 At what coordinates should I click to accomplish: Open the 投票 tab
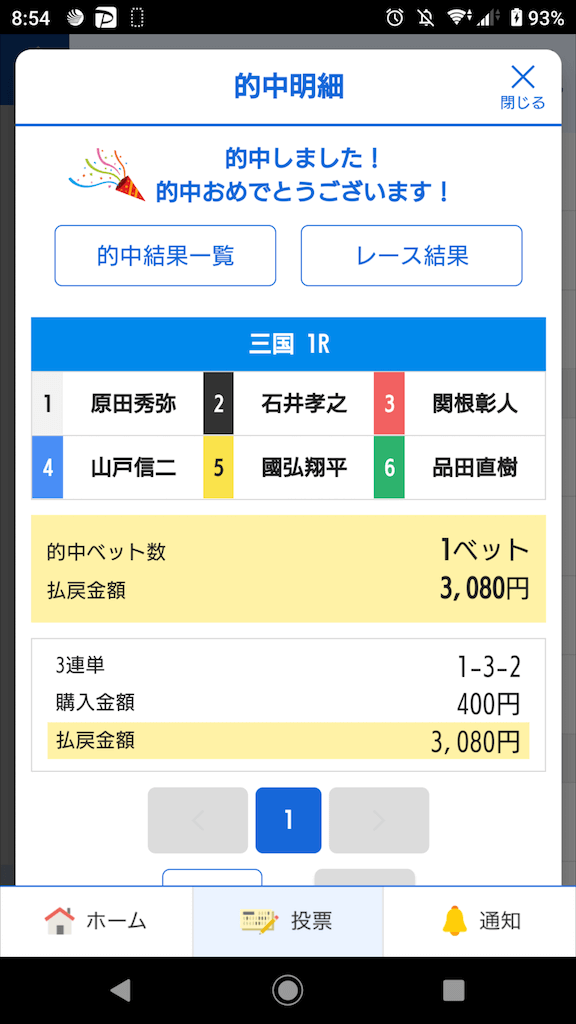tap(288, 921)
